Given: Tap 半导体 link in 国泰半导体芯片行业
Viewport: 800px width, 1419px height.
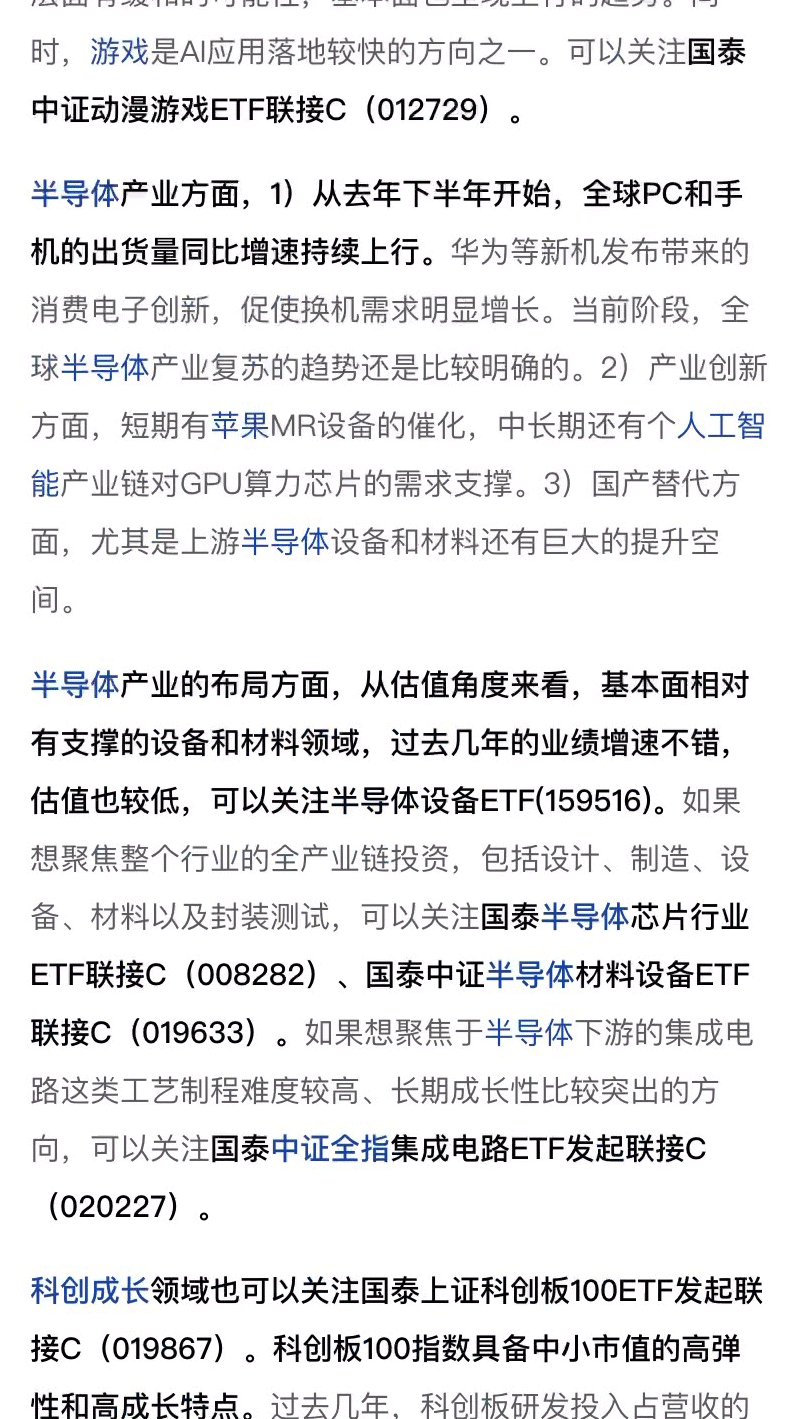Looking at the screenshot, I should point(584,916).
